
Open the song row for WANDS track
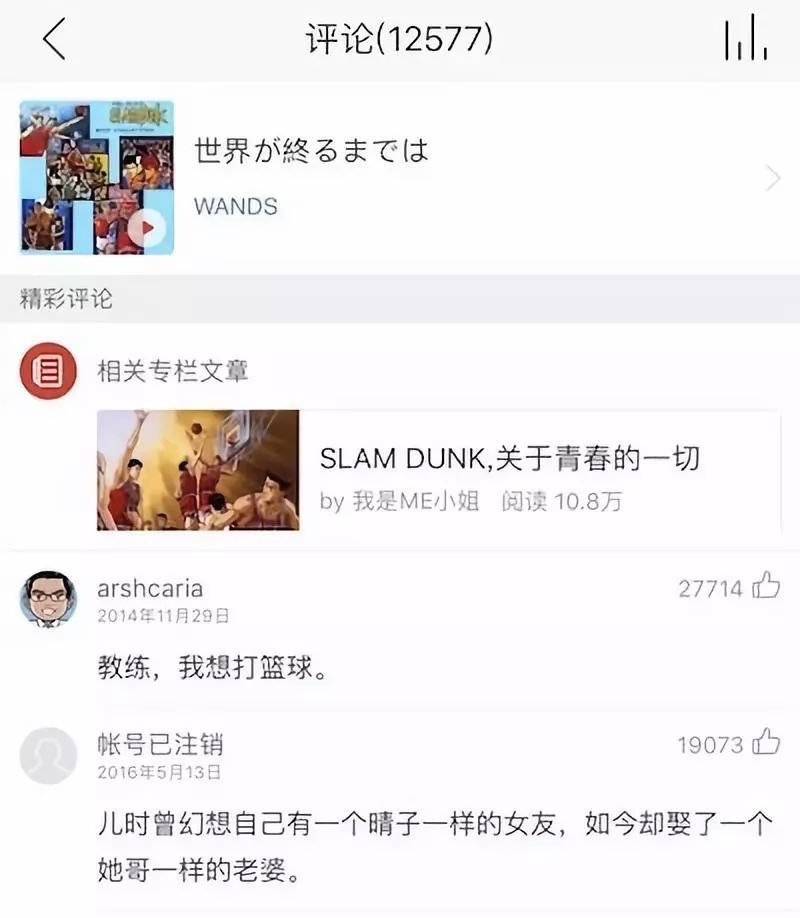480,177
